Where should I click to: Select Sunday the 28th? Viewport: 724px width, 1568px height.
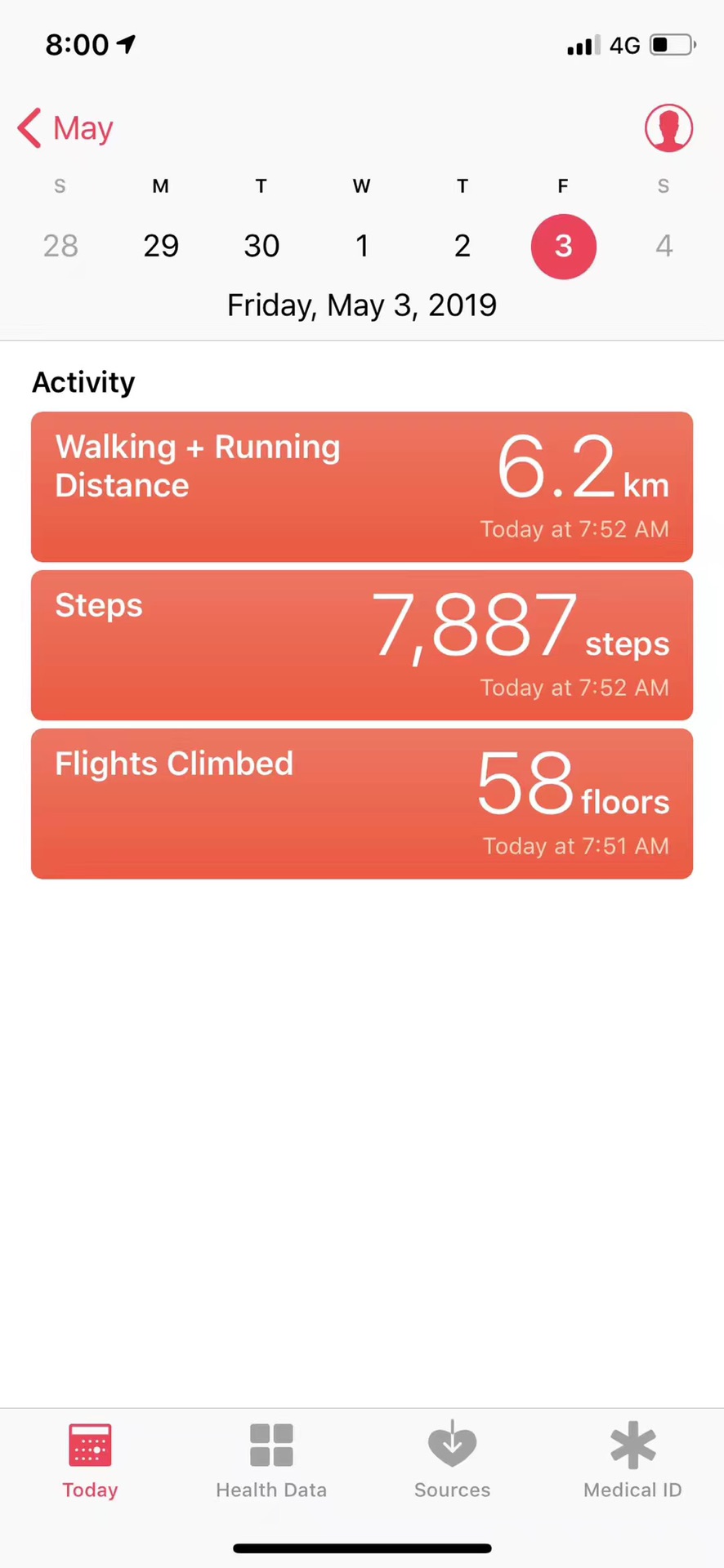(x=60, y=246)
